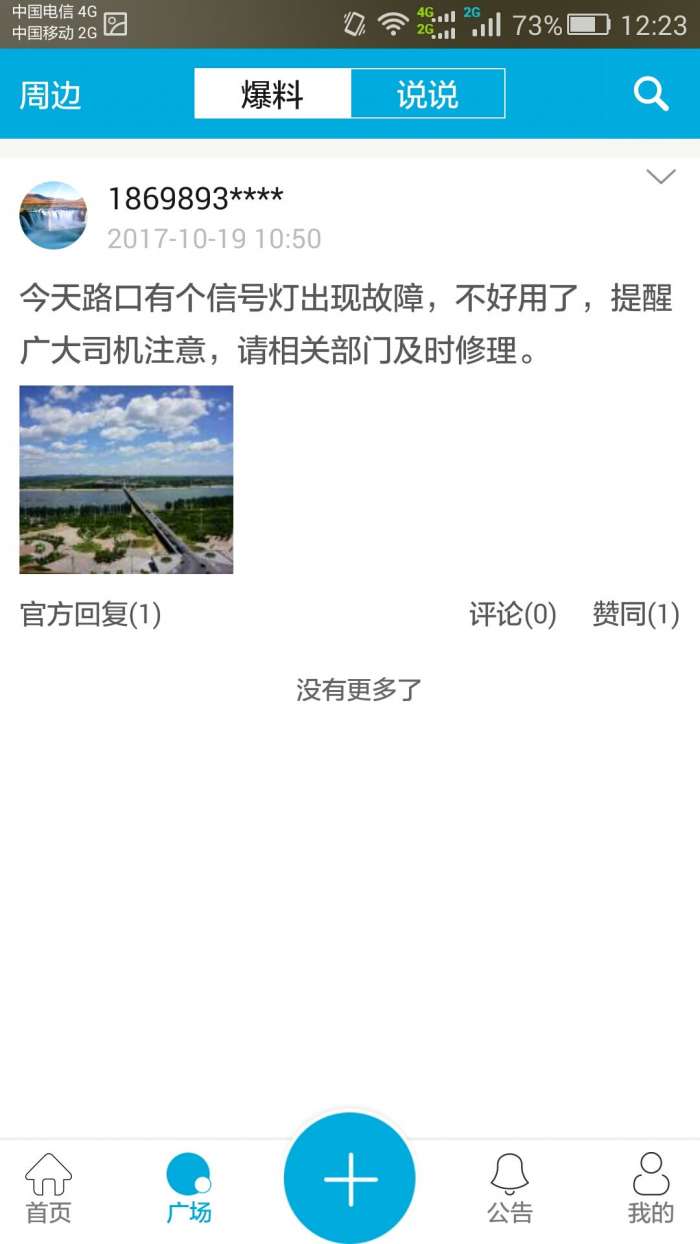Open the 公告 announcements tab
This screenshot has width=700, height=1244.
coord(510,1188)
